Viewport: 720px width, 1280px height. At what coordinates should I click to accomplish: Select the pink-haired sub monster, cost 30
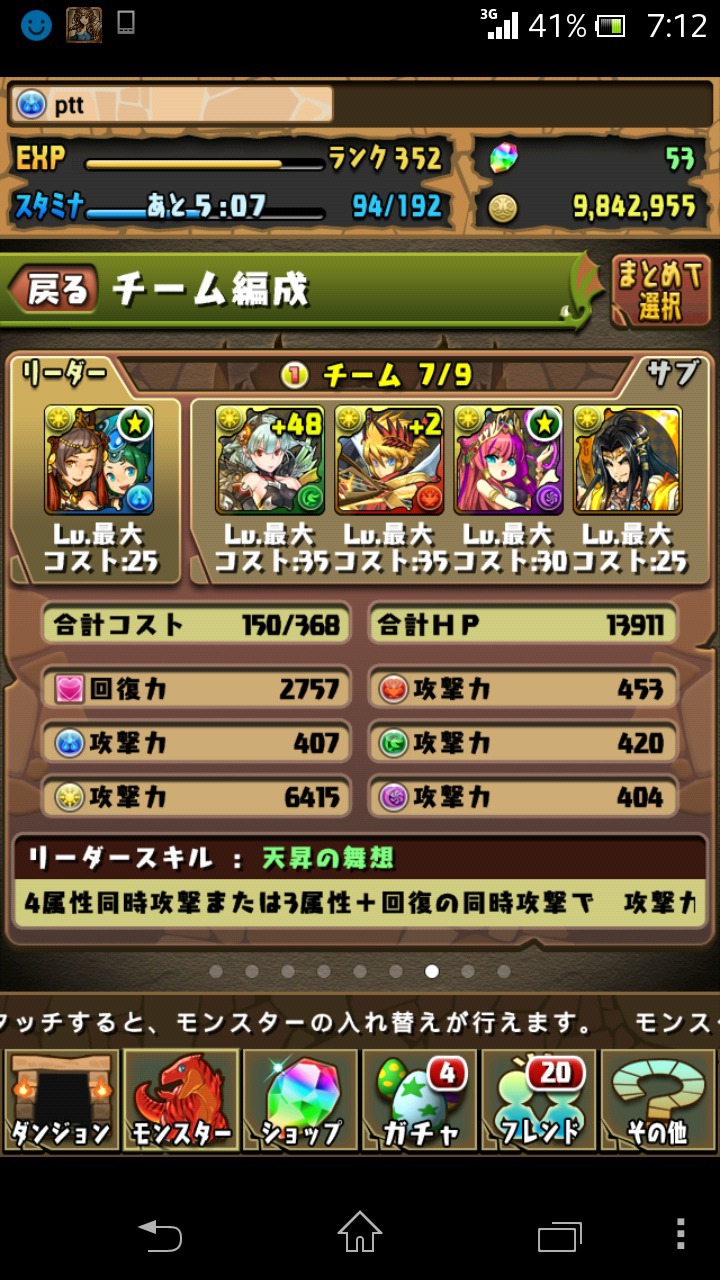click(508, 461)
